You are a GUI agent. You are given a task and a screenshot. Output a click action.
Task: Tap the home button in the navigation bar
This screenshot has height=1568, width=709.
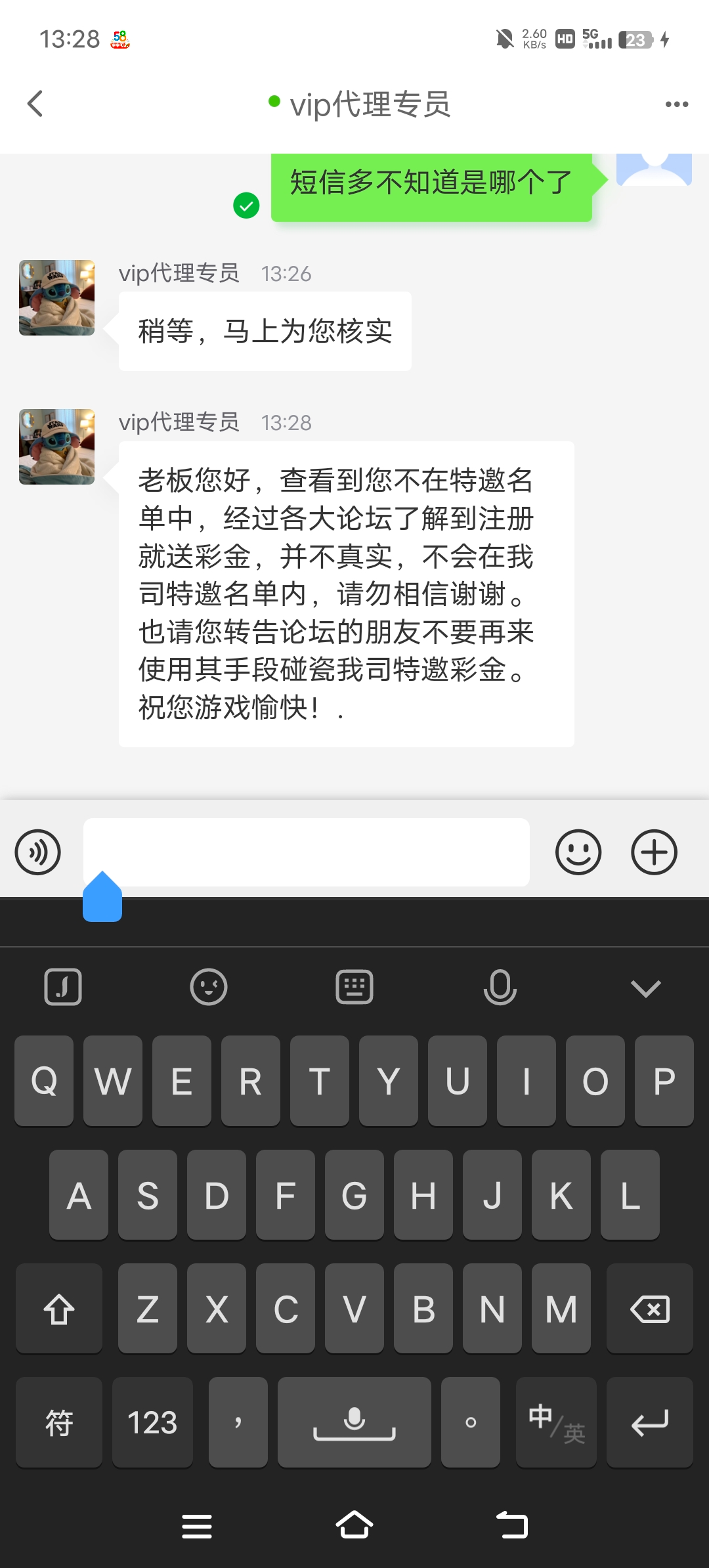click(x=354, y=1526)
